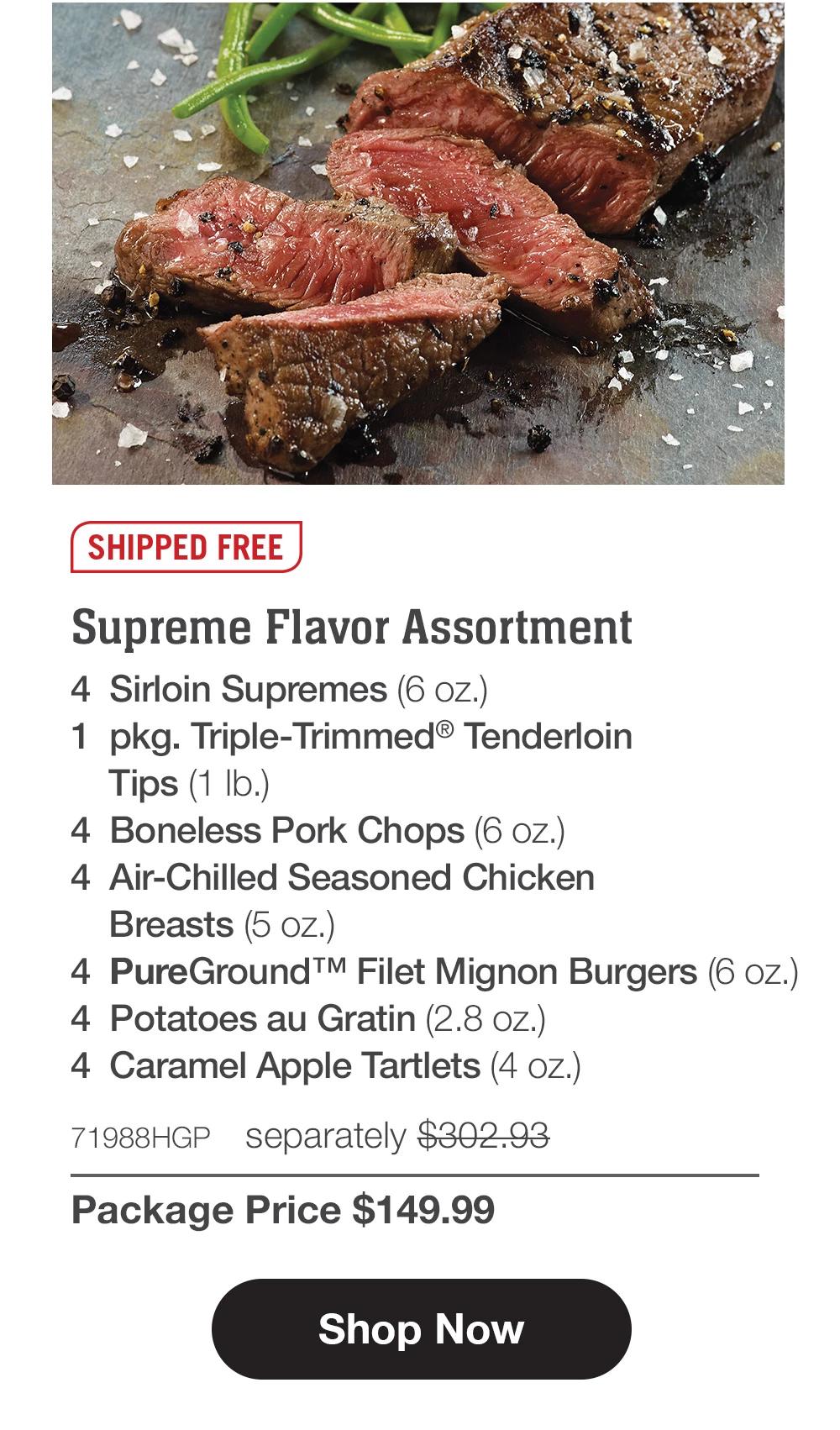Click the Package Price $149.99 text
Image resolution: width=840 pixels, height=1430 pixels.
point(286,1212)
